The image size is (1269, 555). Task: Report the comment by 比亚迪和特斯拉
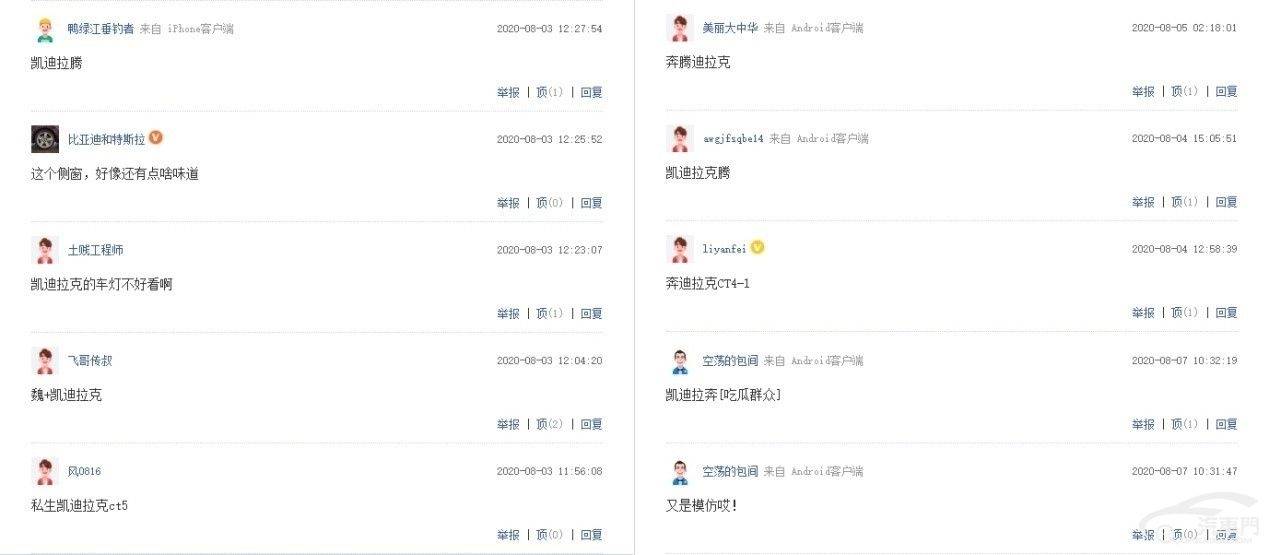tap(508, 203)
